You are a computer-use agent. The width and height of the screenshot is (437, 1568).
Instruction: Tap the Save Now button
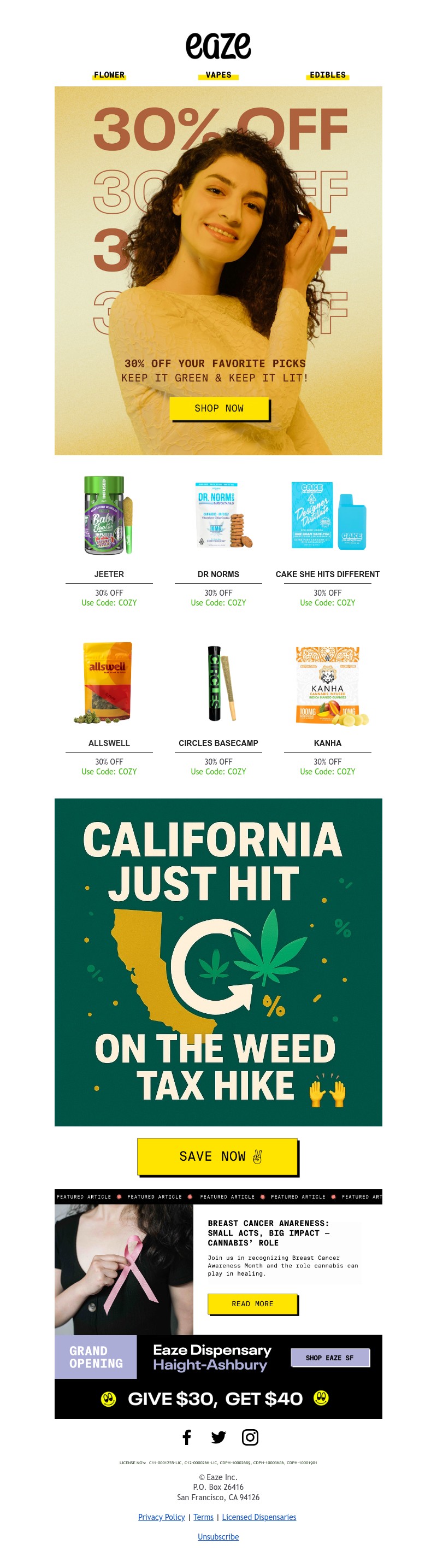217,1156
